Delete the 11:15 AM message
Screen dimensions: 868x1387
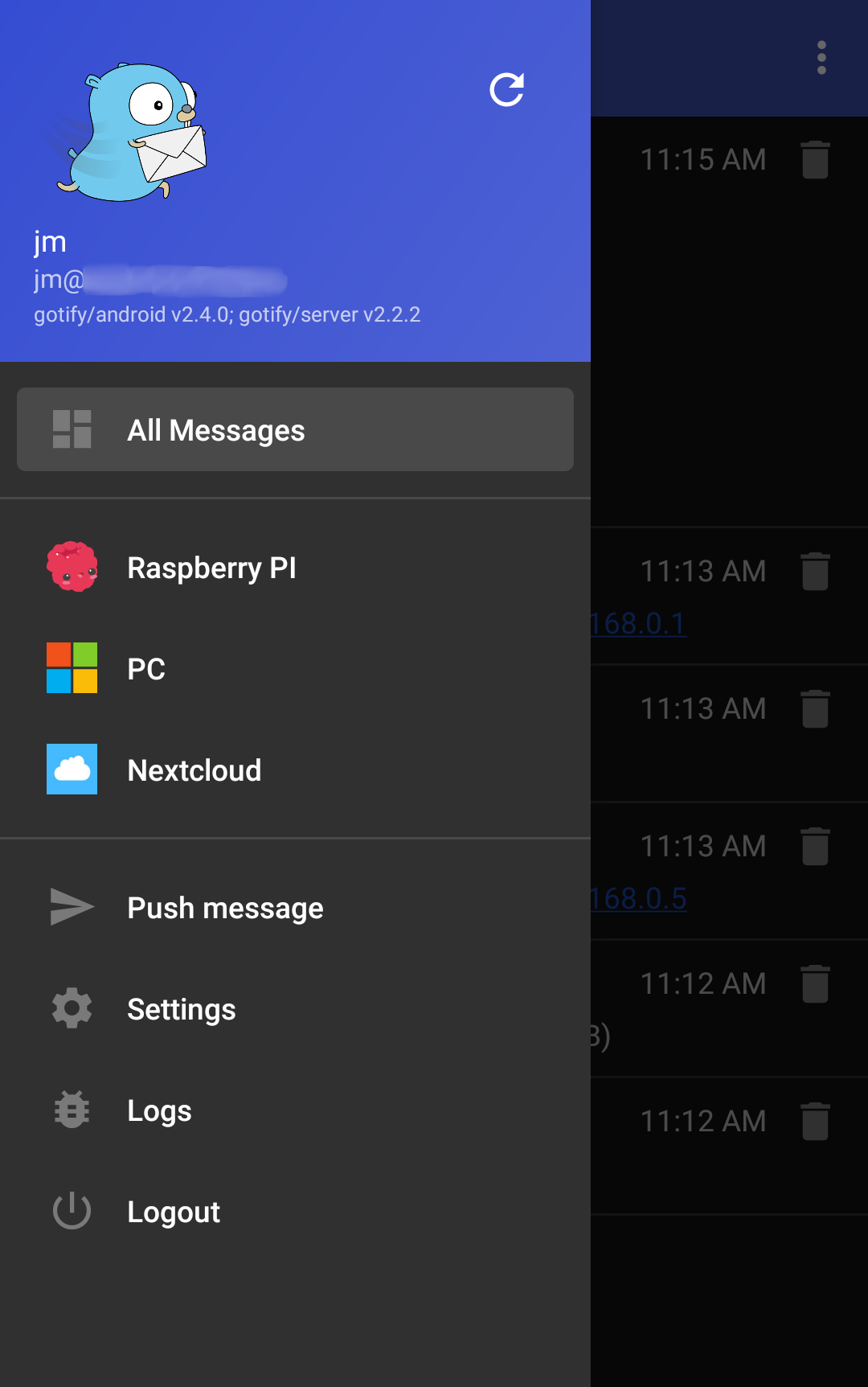pyautogui.click(x=815, y=159)
